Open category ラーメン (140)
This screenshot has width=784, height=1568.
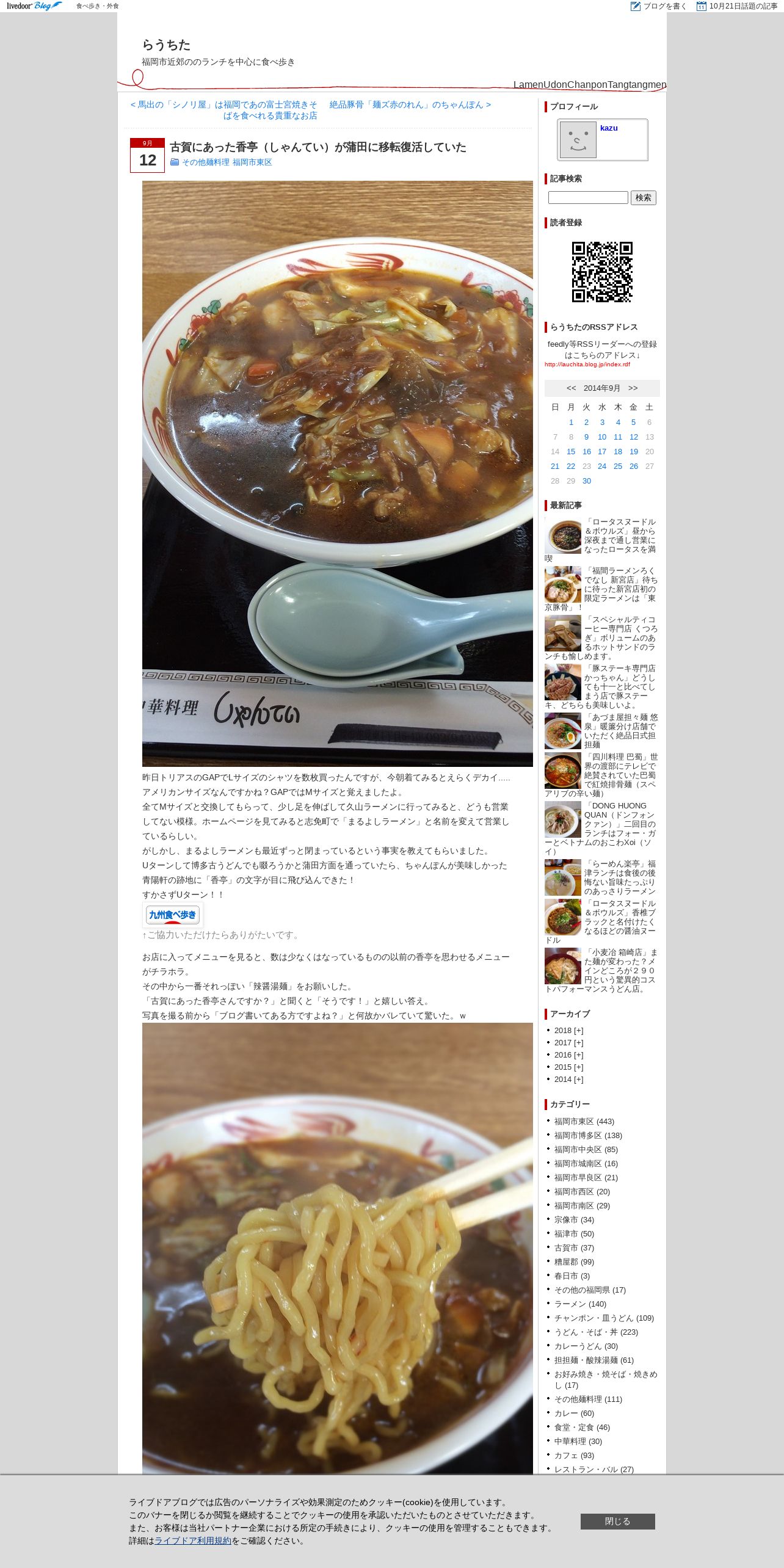[x=580, y=1304]
